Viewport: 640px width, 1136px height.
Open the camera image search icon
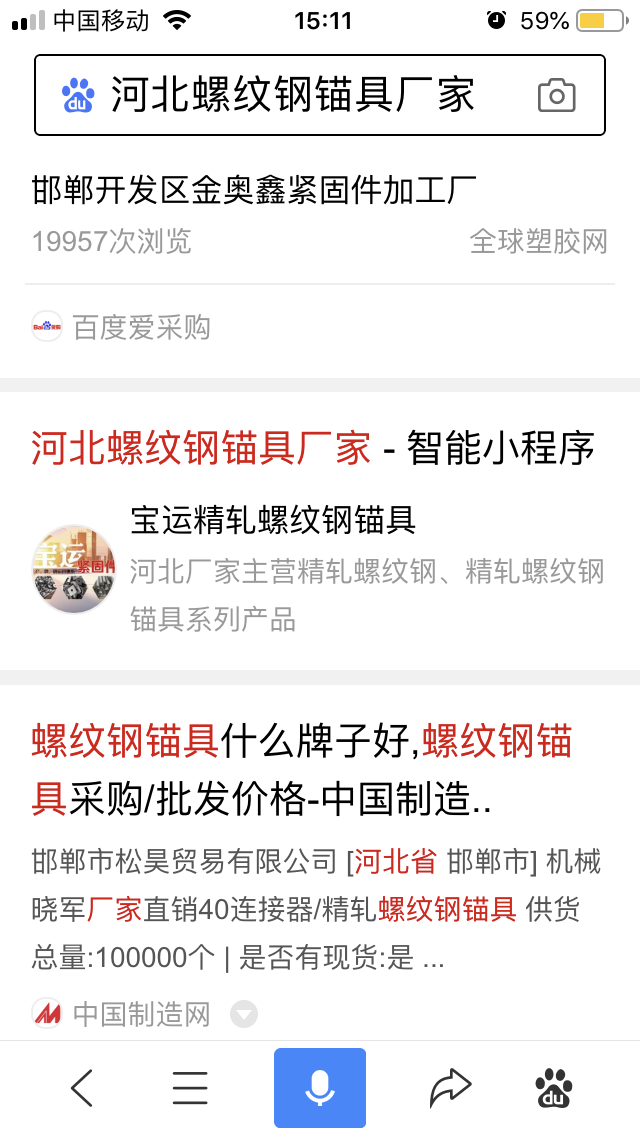coord(557,96)
